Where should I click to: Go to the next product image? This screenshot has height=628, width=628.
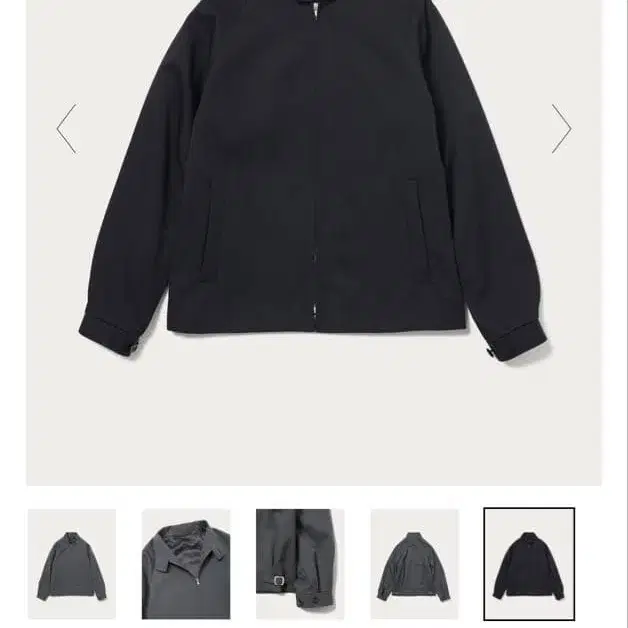[x=561, y=129]
